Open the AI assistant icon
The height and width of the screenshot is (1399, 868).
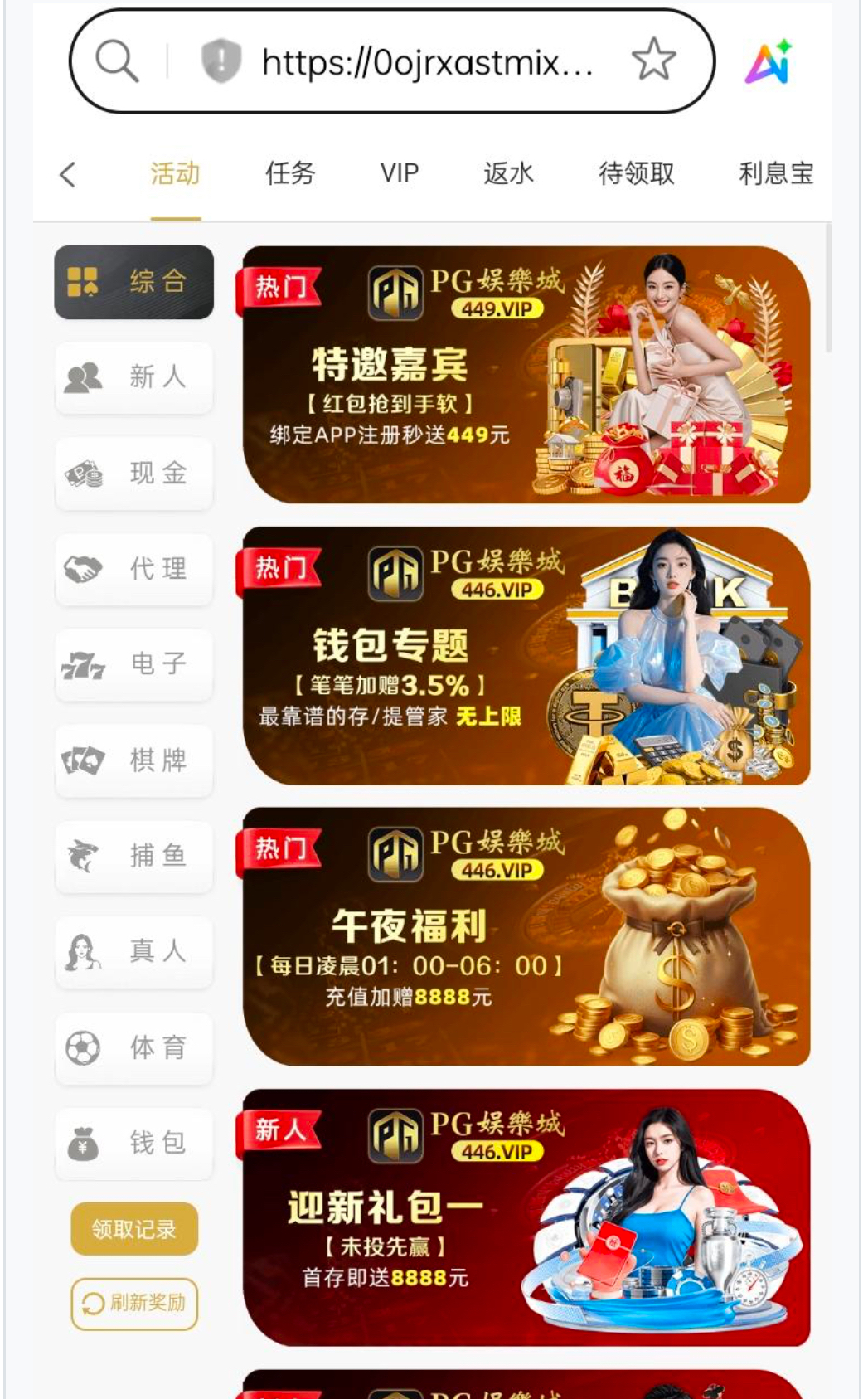point(769,61)
